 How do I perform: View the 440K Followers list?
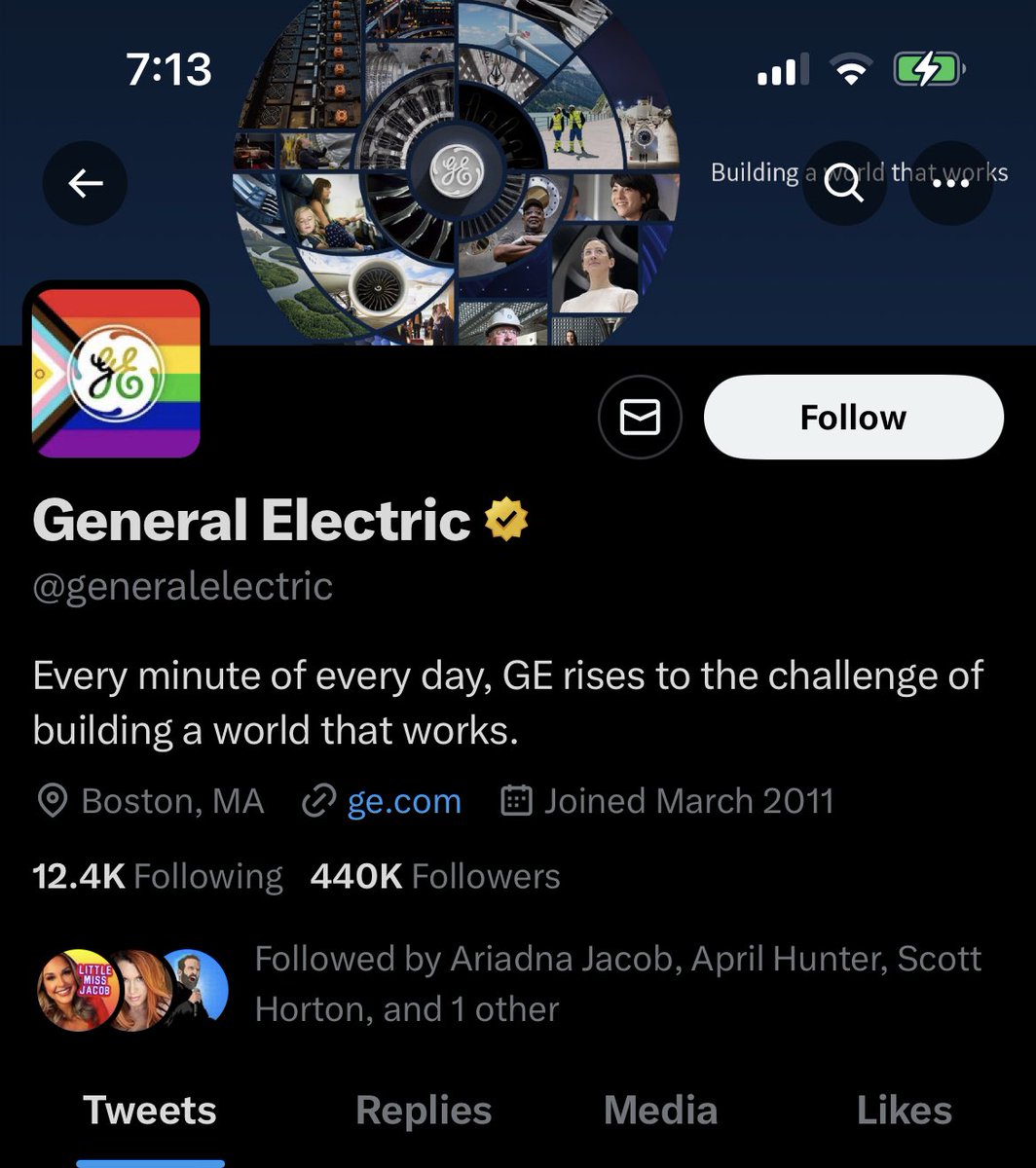[x=435, y=876]
